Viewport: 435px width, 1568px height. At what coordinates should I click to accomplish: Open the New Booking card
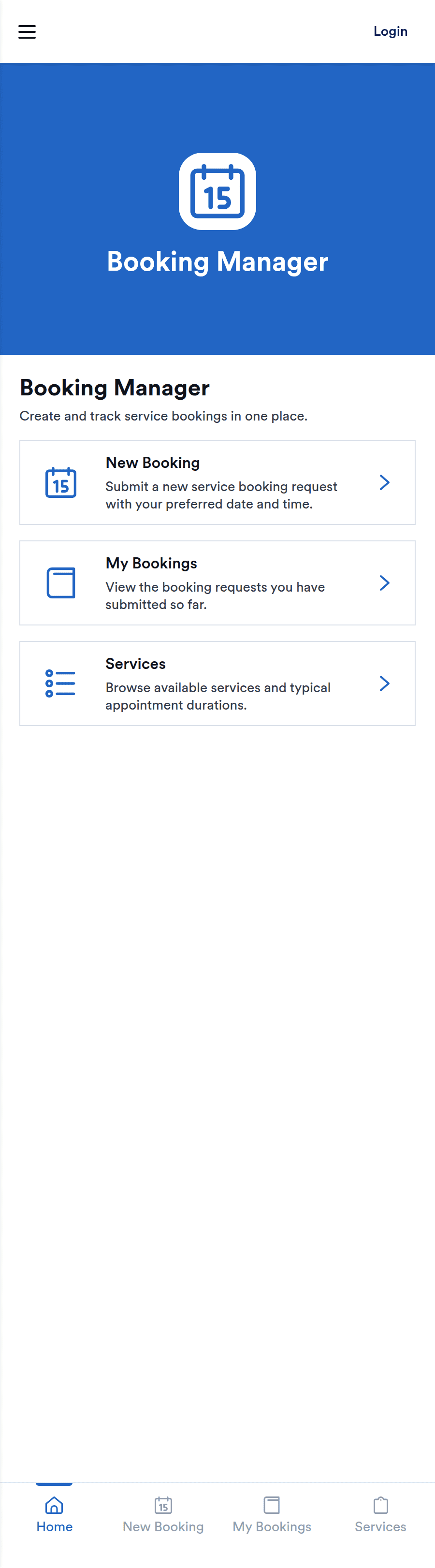(x=217, y=482)
